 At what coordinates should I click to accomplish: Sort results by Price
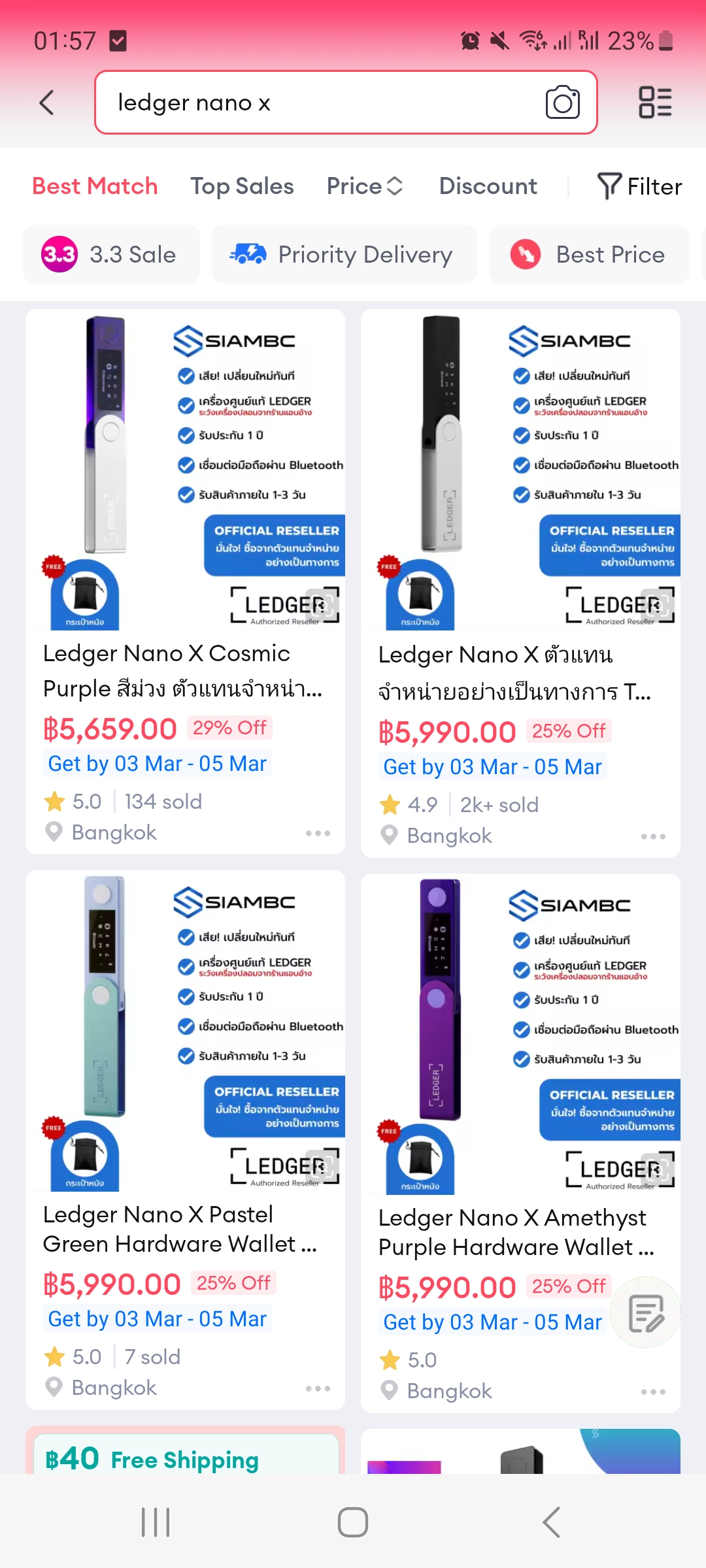coord(364,186)
